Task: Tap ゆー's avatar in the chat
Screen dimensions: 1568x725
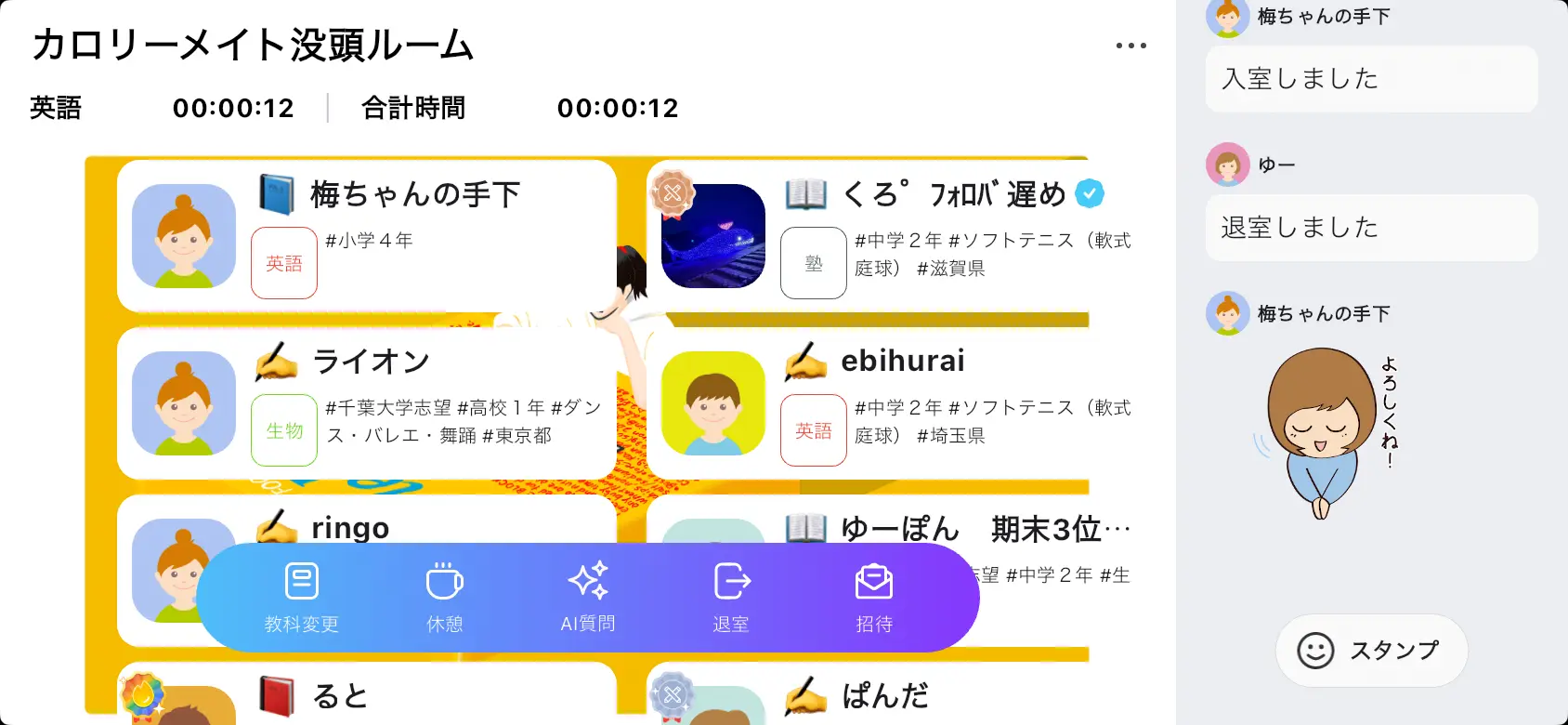Action: pyautogui.click(x=1227, y=165)
